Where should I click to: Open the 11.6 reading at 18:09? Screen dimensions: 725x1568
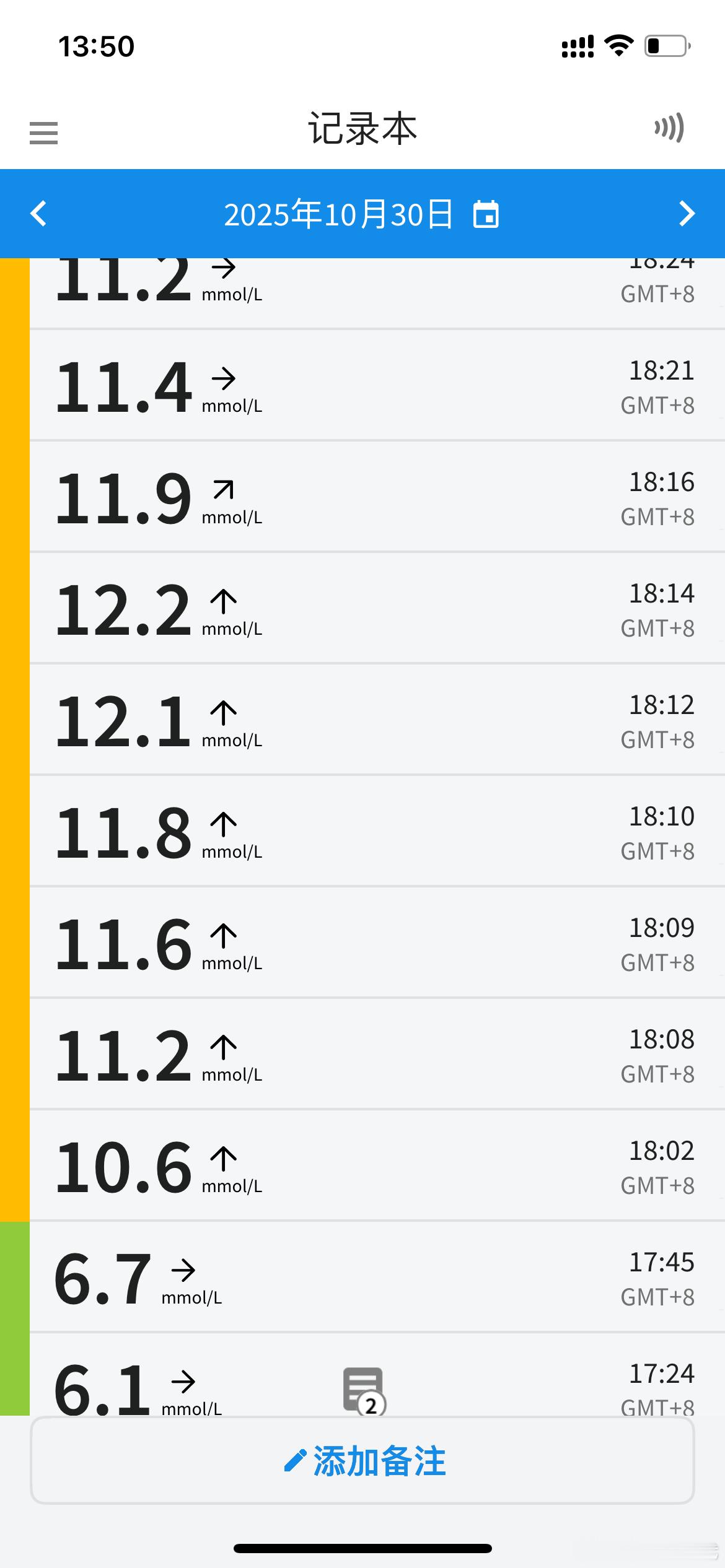(x=377, y=943)
